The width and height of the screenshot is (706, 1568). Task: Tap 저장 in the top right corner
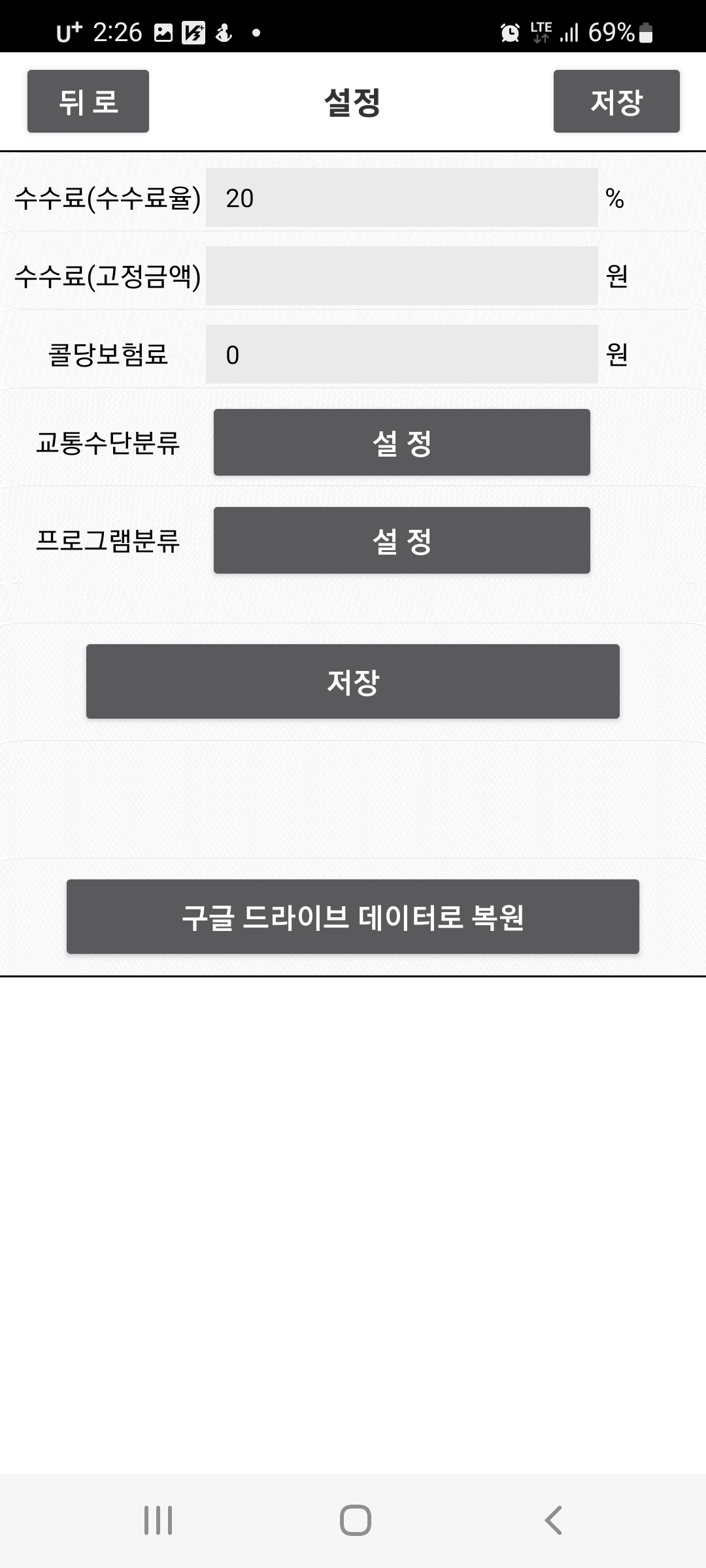(x=616, y=101)
